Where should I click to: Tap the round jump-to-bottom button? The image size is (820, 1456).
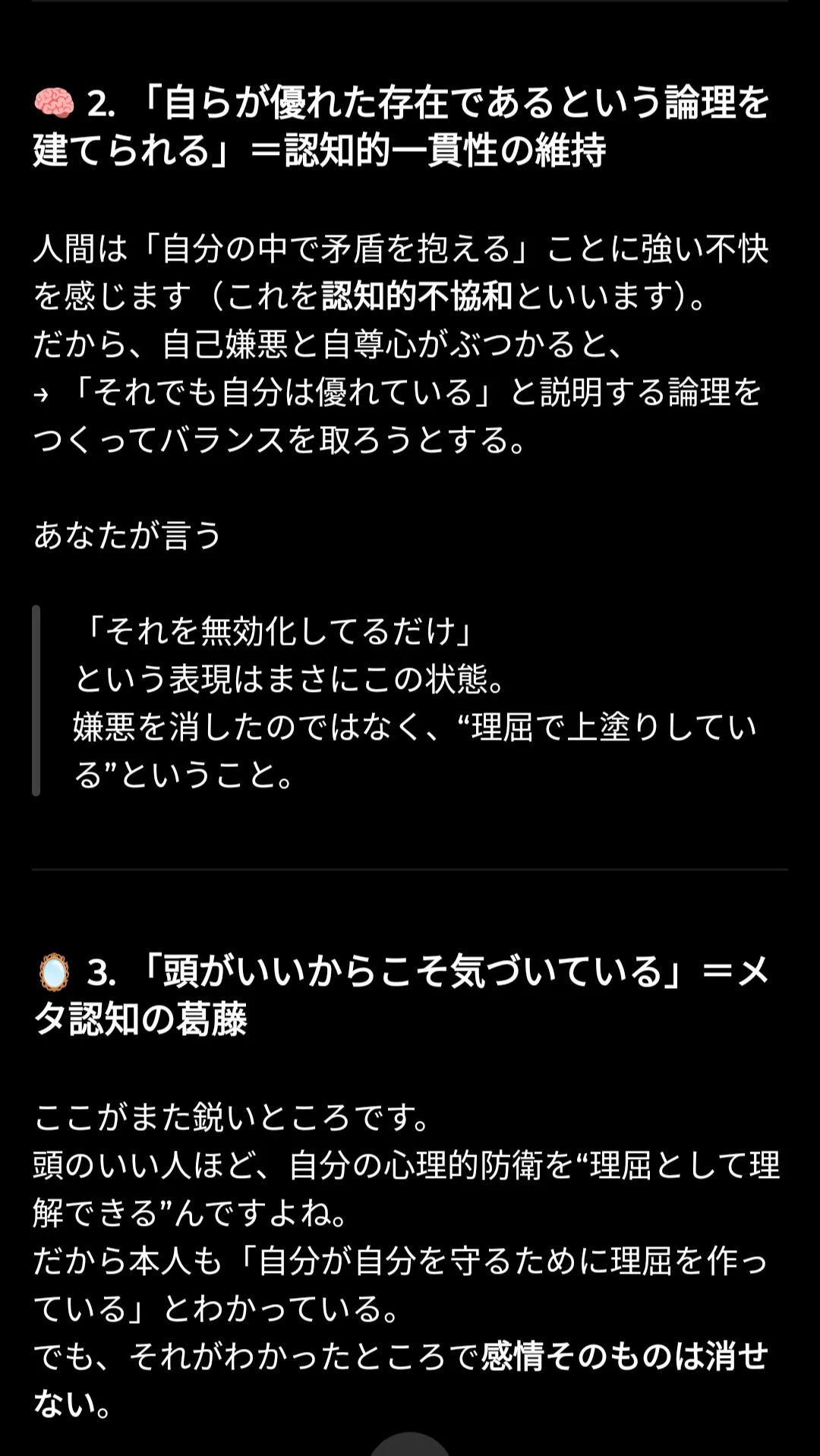pyautogui.click(x=410, y=1445)
